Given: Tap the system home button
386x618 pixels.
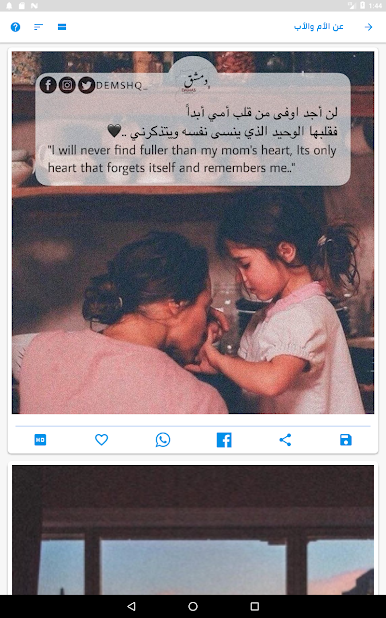Looking at the screenshot, I should pyautogui.click(x=193, y=606).
